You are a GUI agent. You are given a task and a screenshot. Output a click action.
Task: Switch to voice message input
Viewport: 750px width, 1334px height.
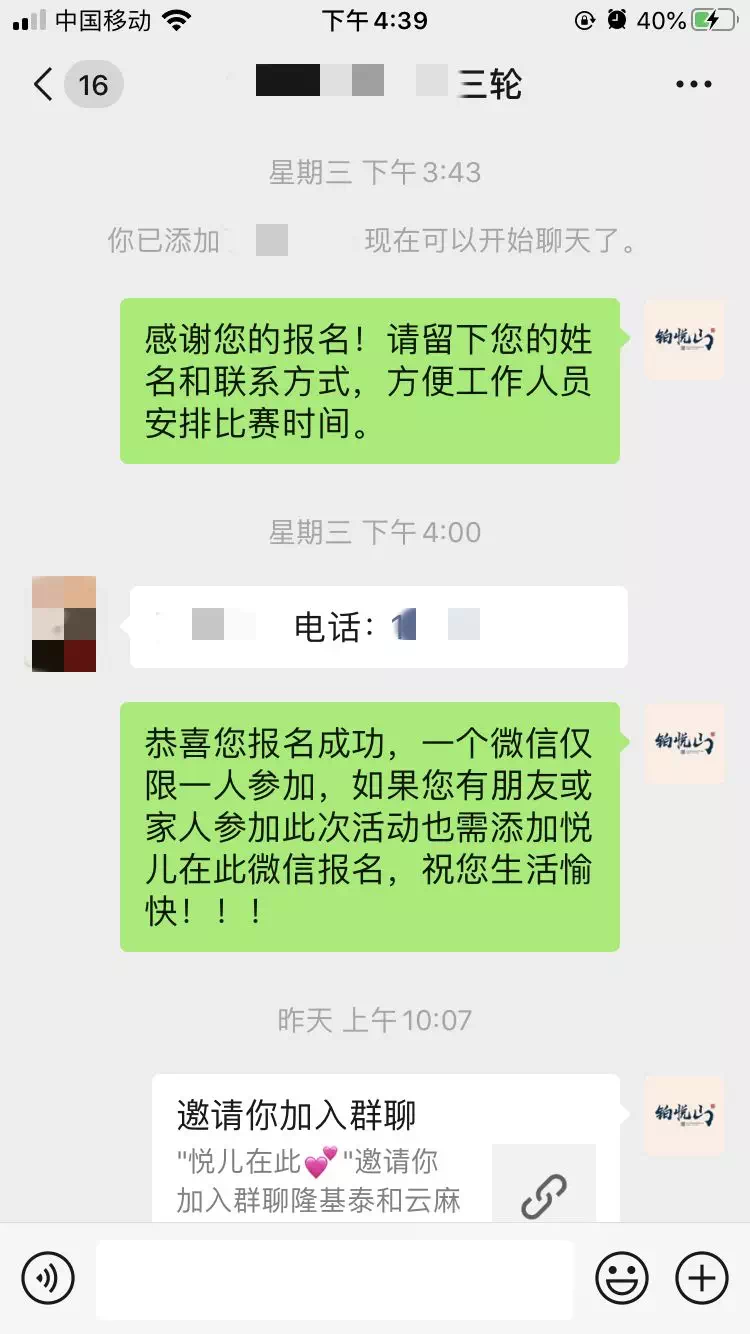click(x=48, y=1277)
